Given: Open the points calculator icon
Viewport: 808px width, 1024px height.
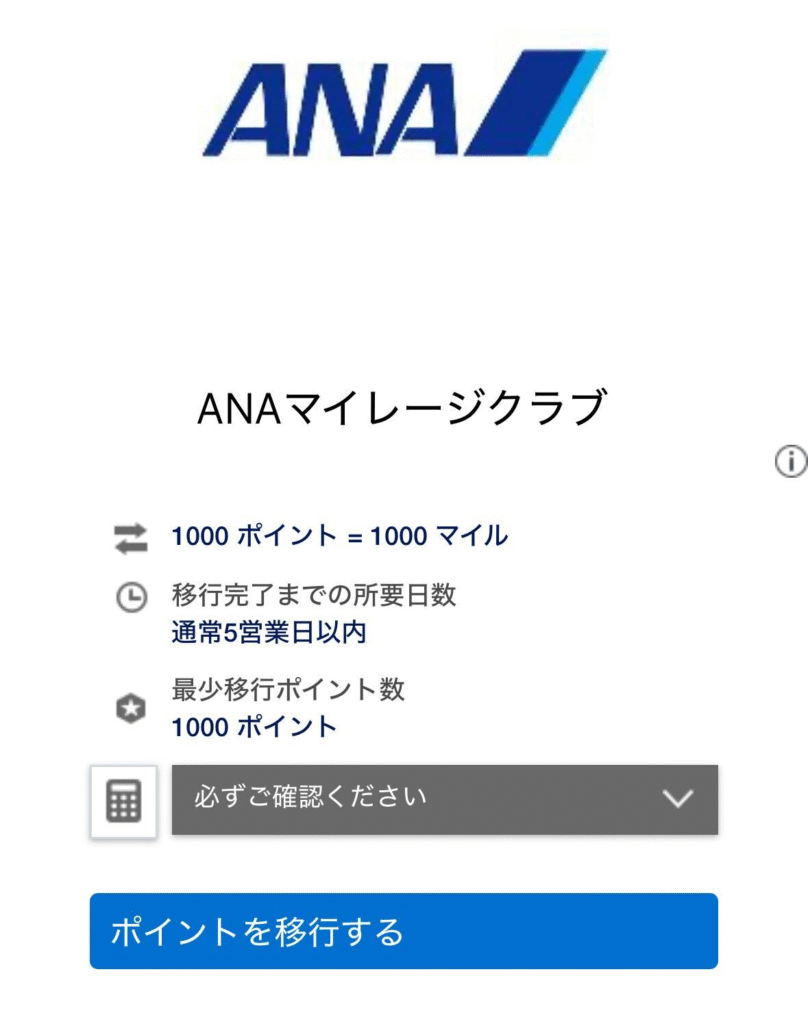Looking at the screenshot, I should click(x=124, y=801).
